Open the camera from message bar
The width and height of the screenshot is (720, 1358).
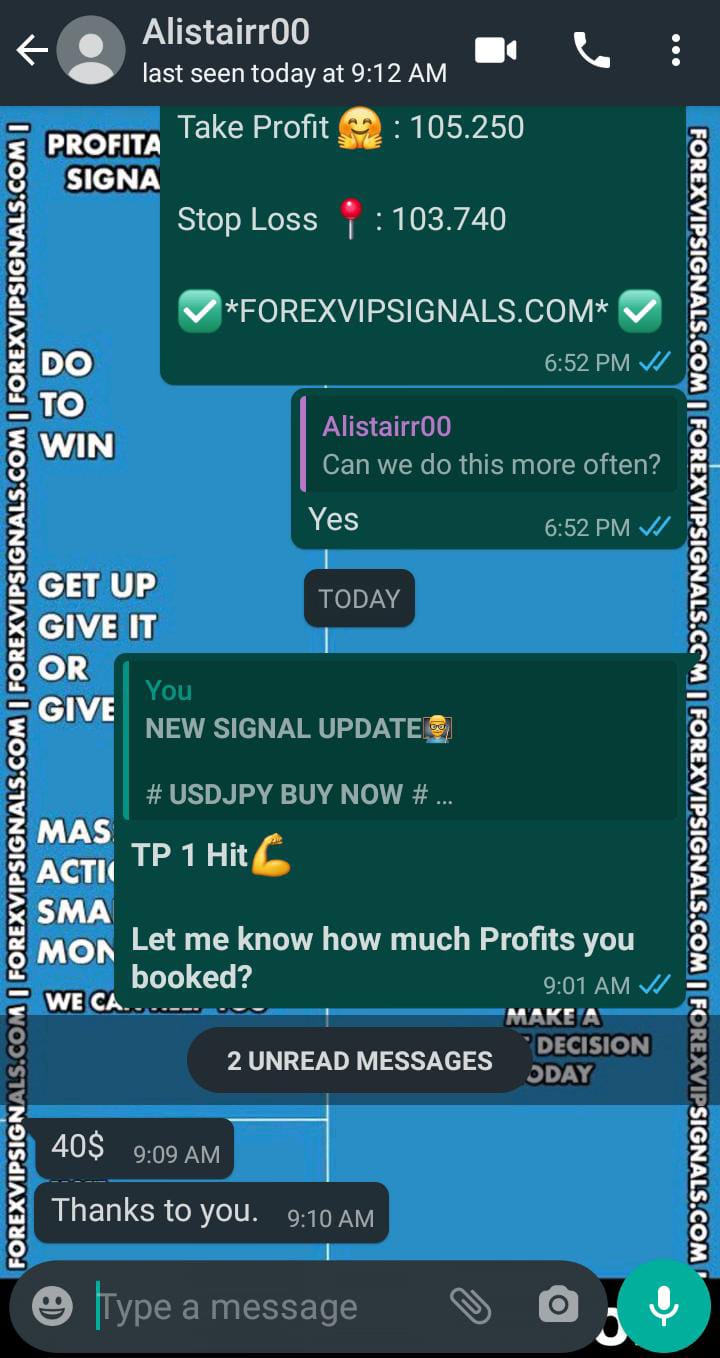(x=558, y=1305)
